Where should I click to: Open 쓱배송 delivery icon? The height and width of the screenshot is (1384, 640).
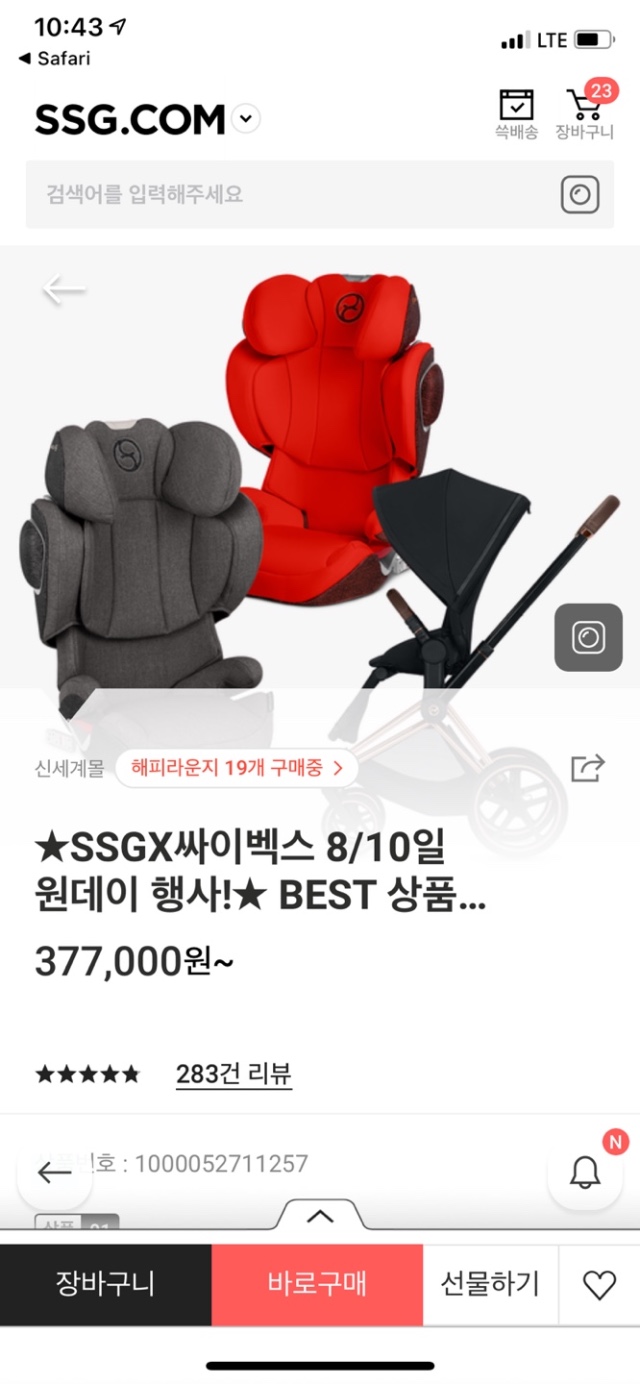[516, 113]
